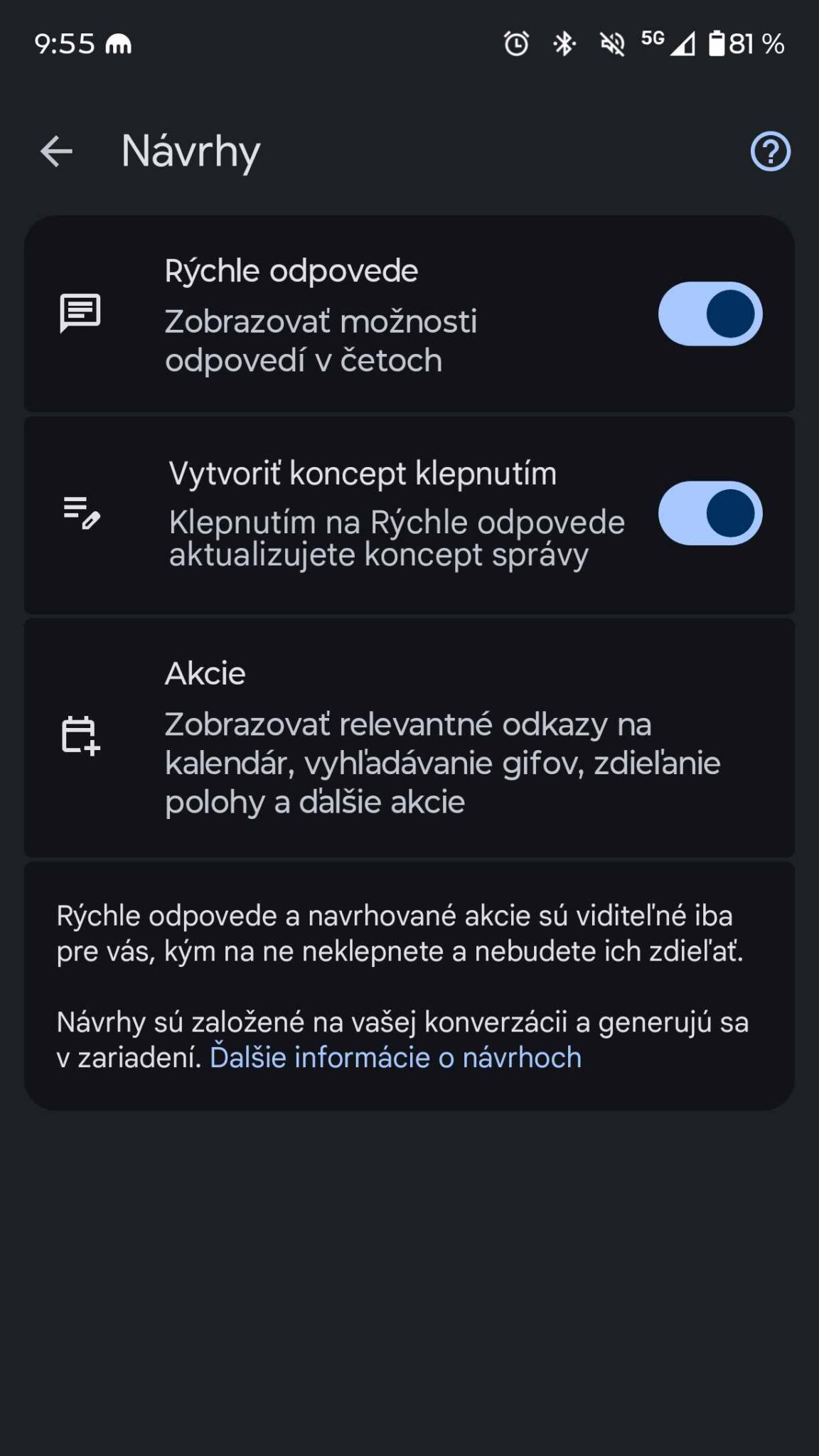This screenshot has height=1456, width=819.
Task: Go back from Návrhy screen
Action: tap(56, 151)
